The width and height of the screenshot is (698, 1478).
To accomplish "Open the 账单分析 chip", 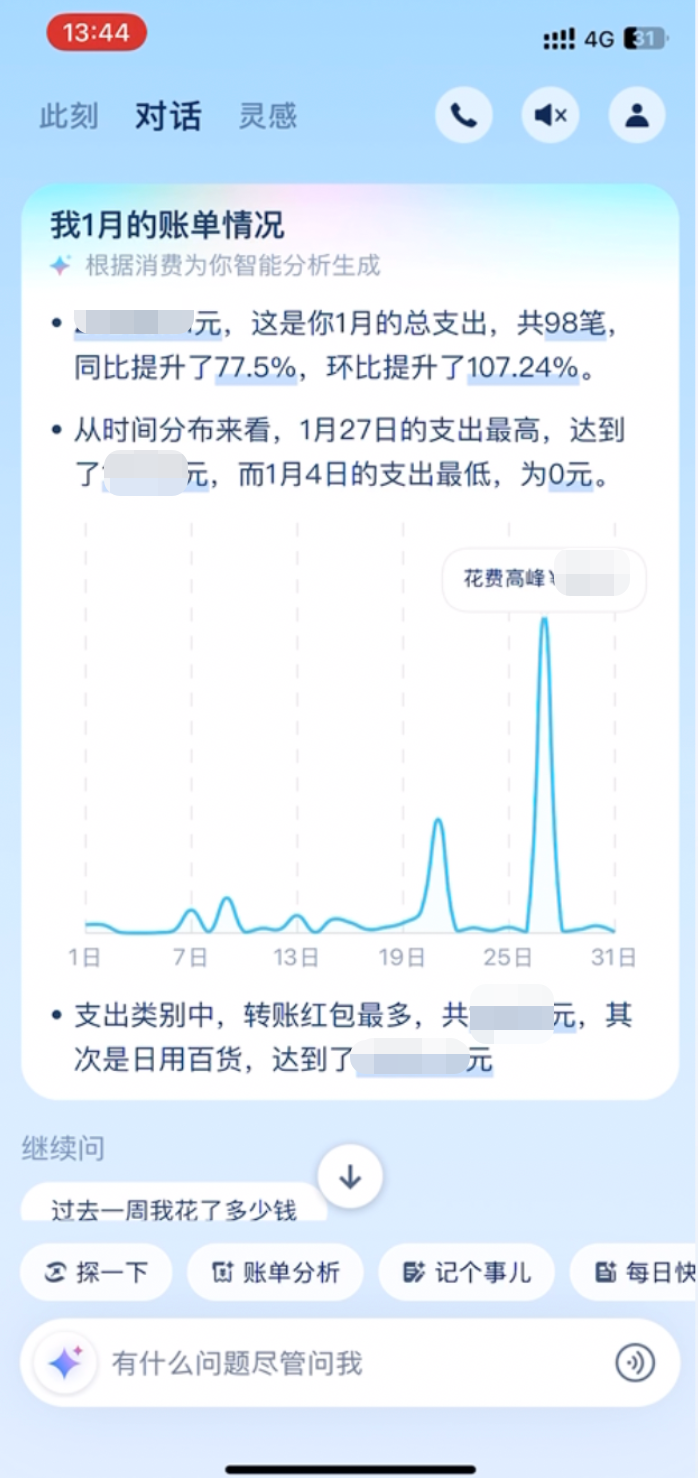I will (x=275, y=1272).
